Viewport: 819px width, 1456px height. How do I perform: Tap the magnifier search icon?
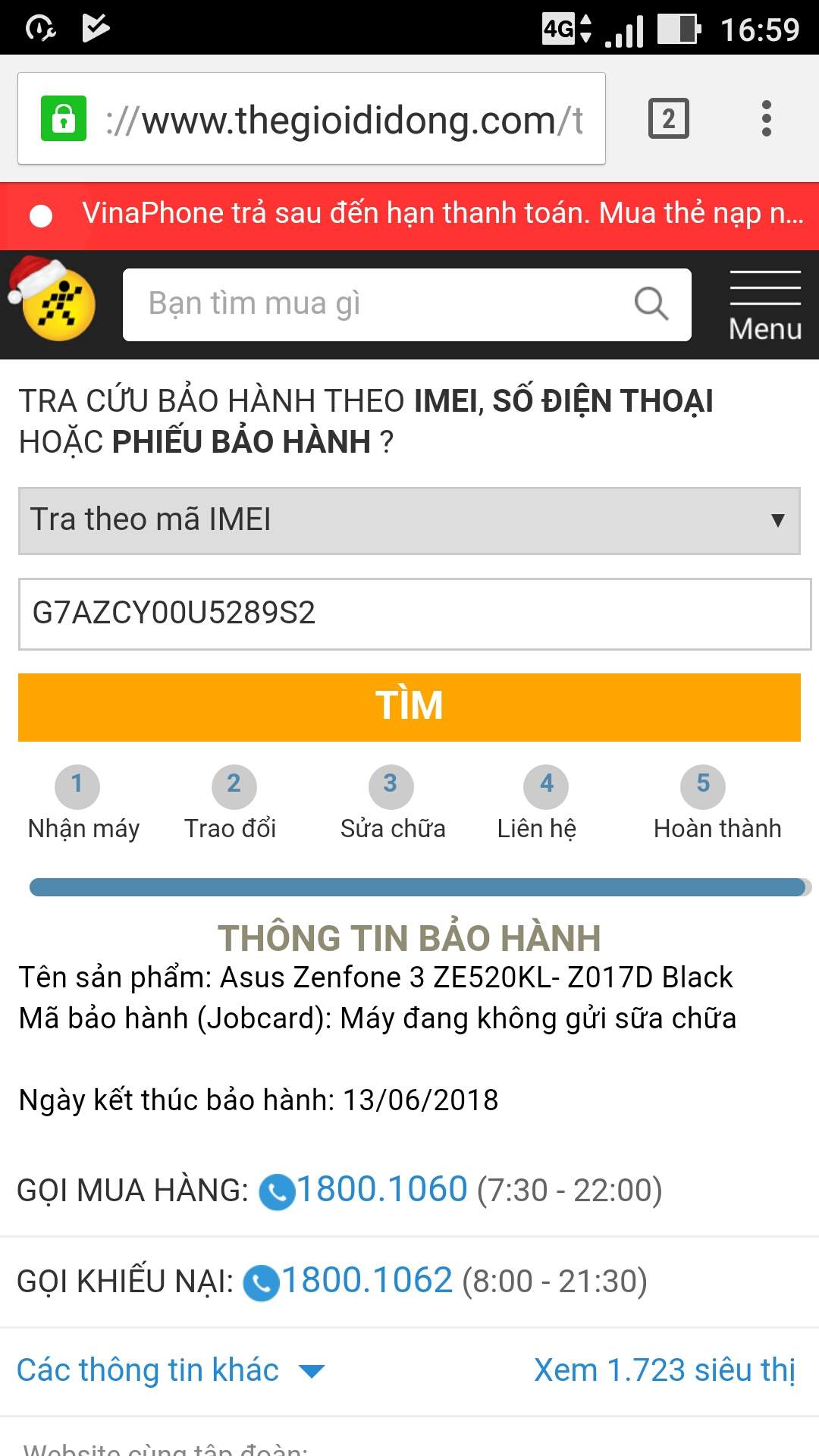(651, 304)
